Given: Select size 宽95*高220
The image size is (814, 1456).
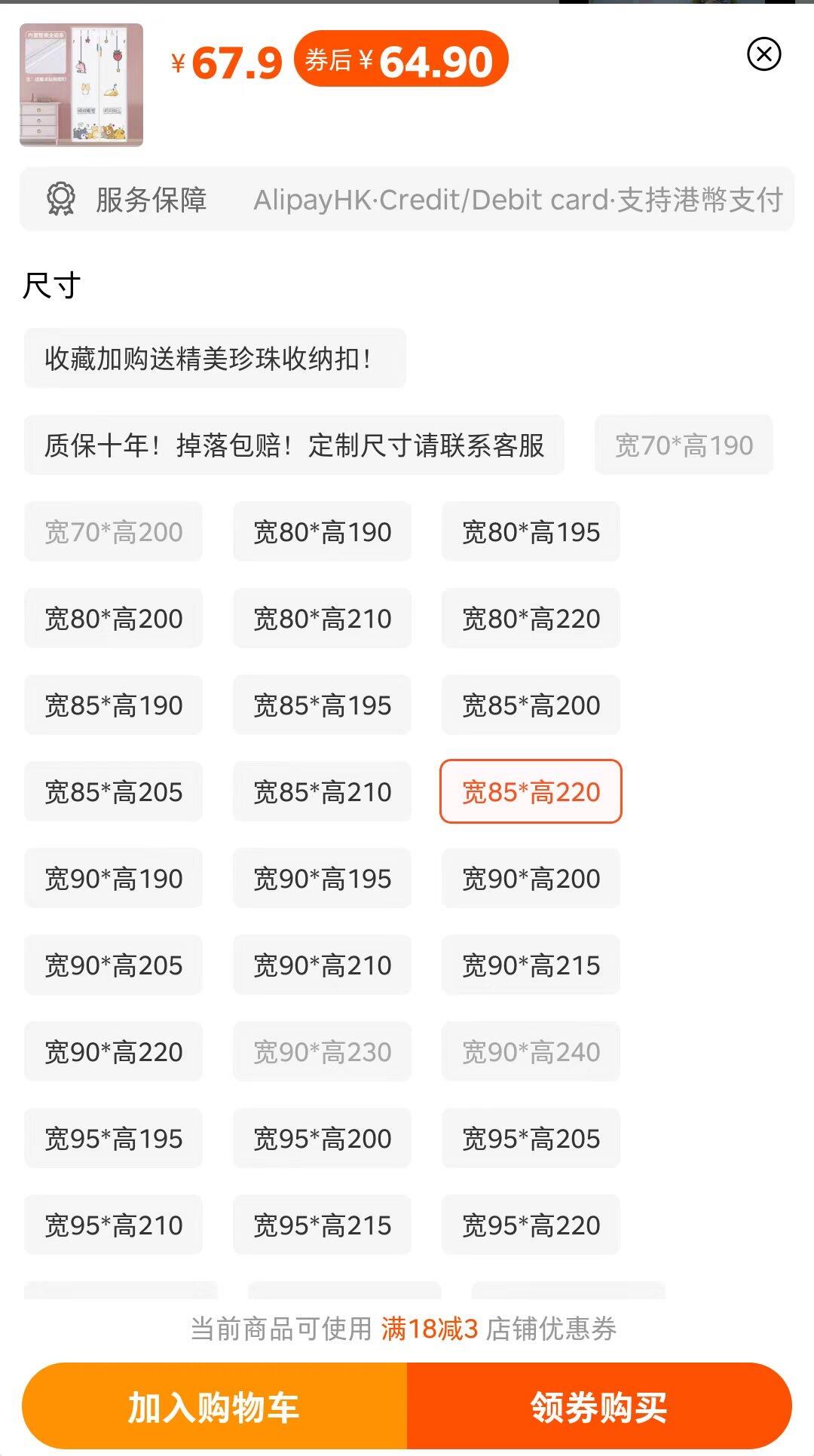Looking at the screenshot, I should click(x=531, y=1225).
